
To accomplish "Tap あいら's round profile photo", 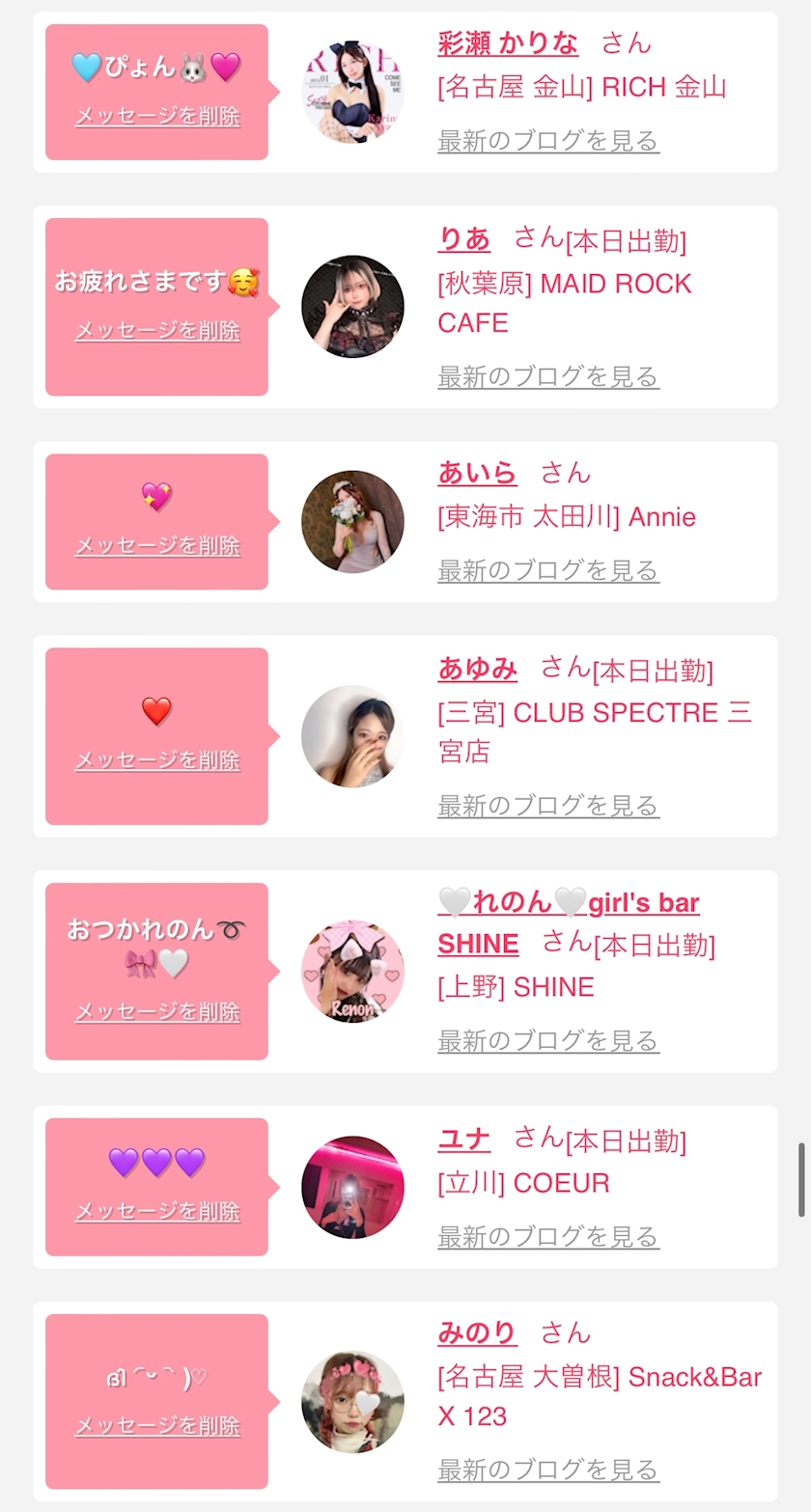I will [x=352, y=522].
